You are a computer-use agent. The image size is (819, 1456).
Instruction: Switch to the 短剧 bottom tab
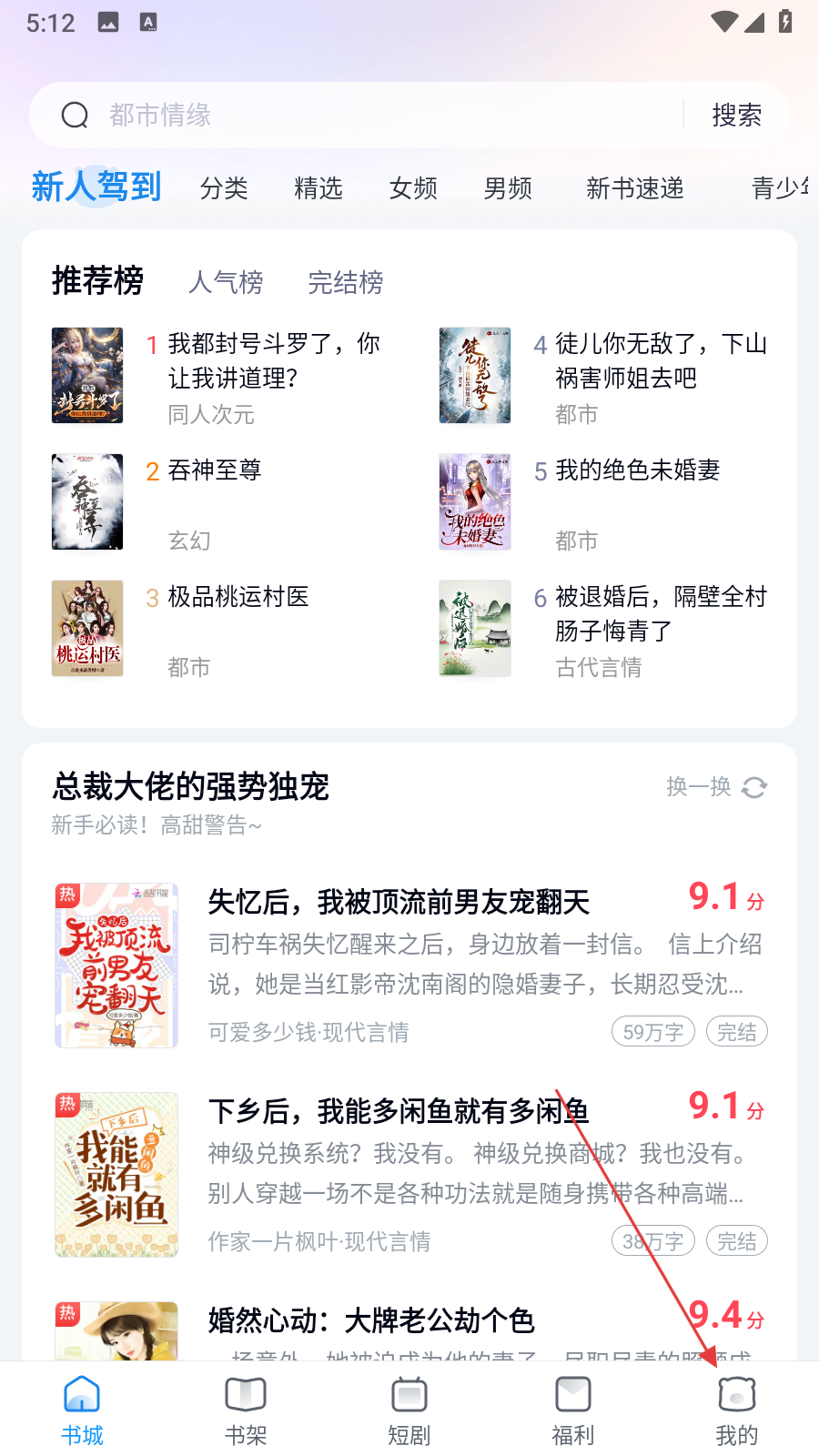point(409,1410)
